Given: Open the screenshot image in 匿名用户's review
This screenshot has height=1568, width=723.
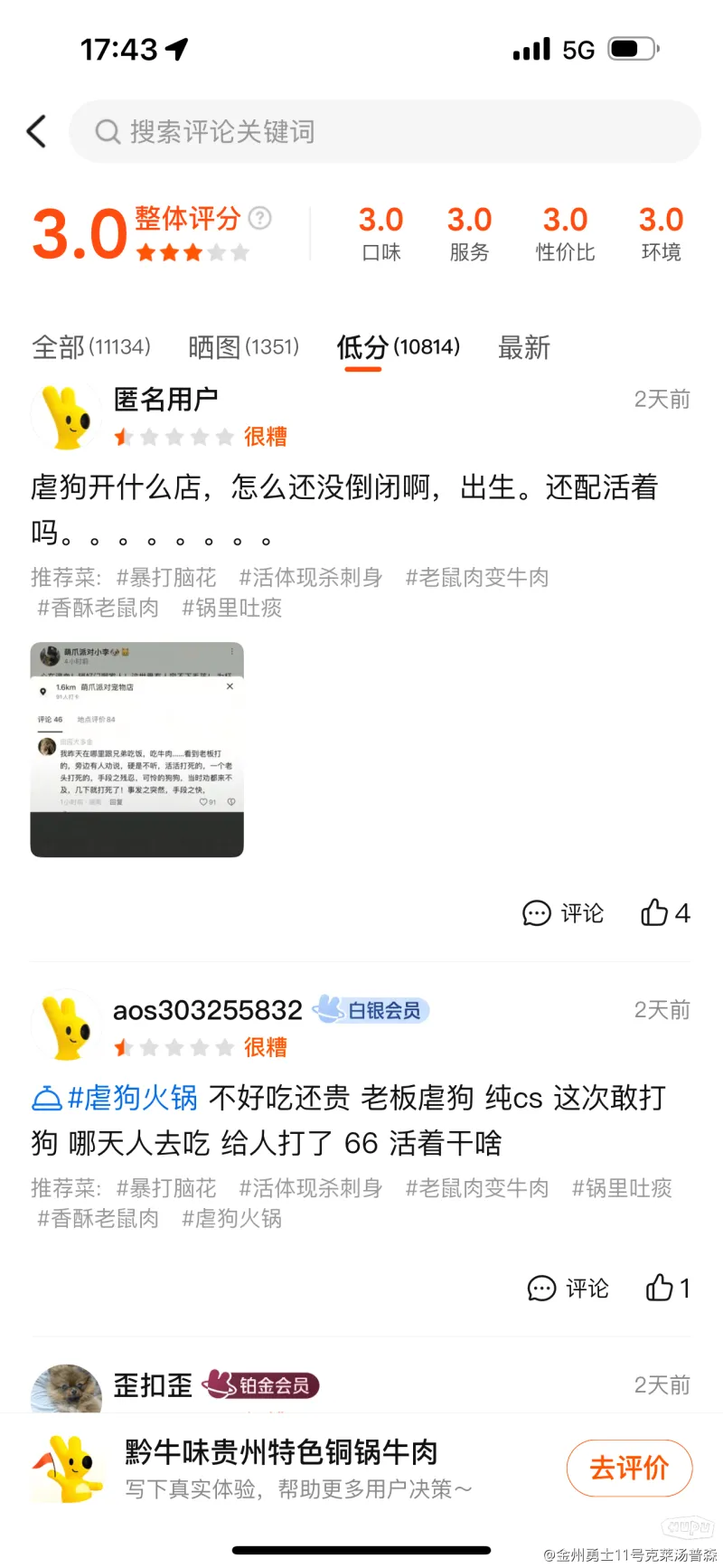Looking at the screenshot, I should click(x=137, y=750).
